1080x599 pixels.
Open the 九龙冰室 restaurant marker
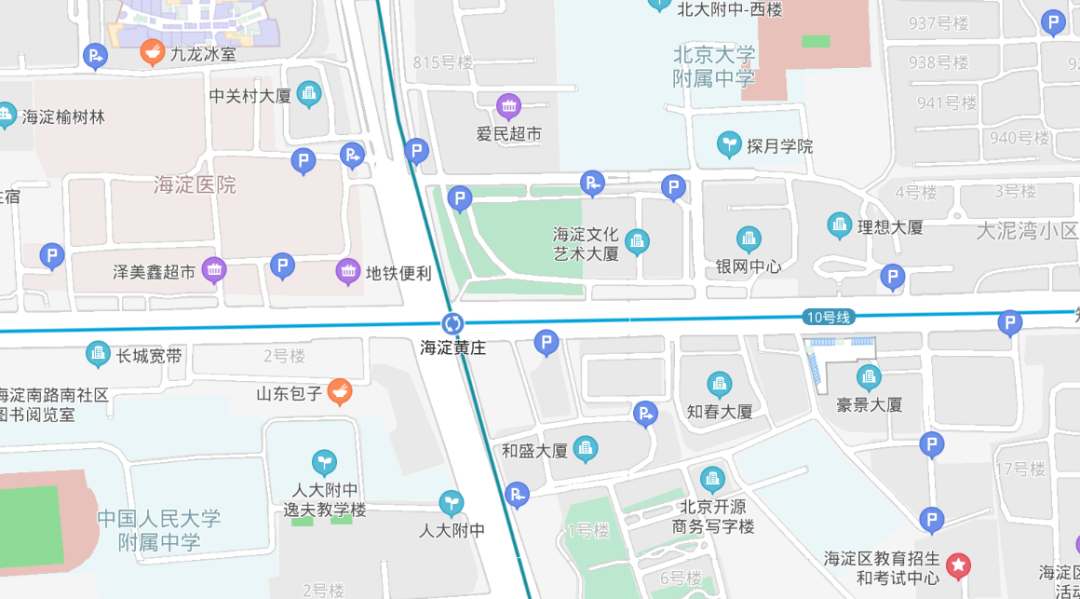[152, 52]
